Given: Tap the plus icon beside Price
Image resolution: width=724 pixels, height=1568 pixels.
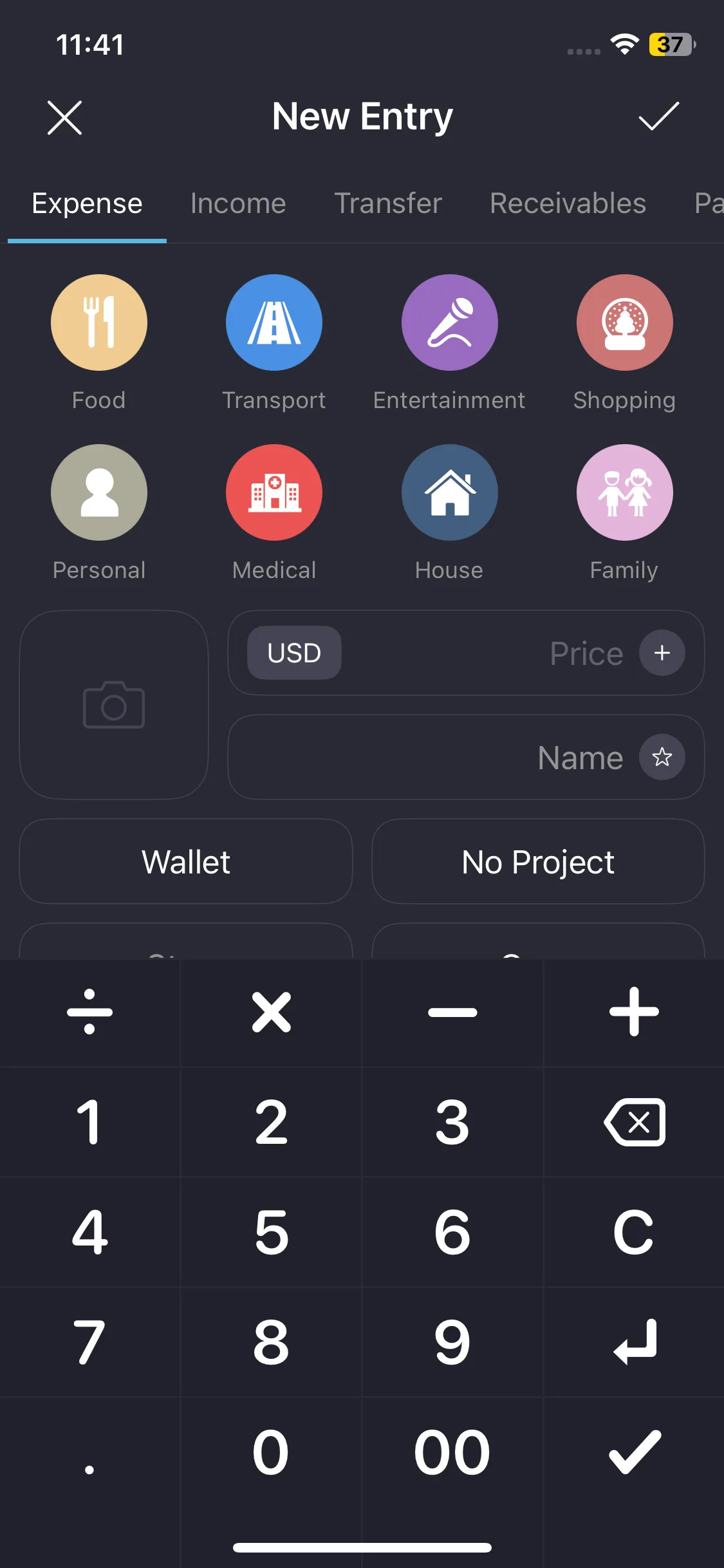Looking at the screenshot, I should (662, 653).
